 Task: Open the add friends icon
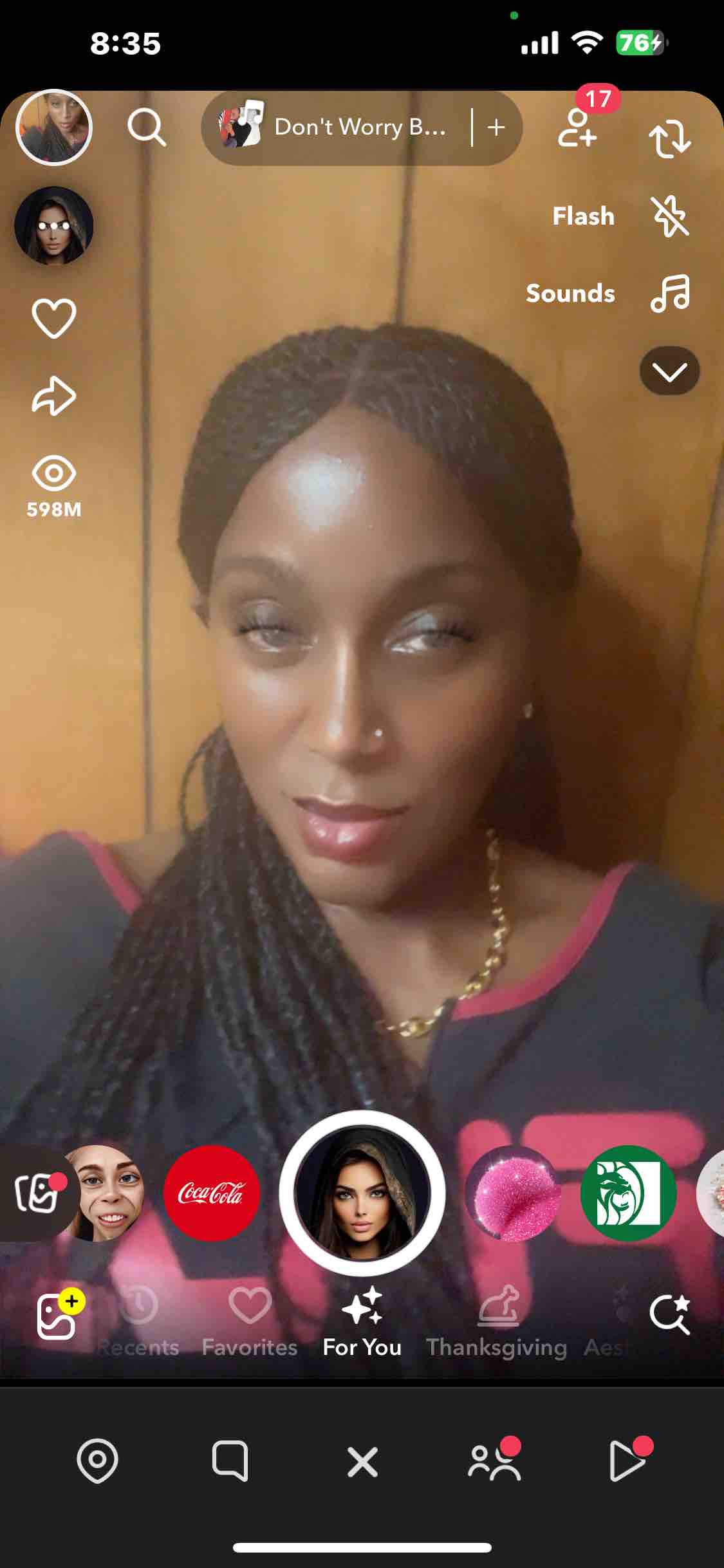point(578,127)
